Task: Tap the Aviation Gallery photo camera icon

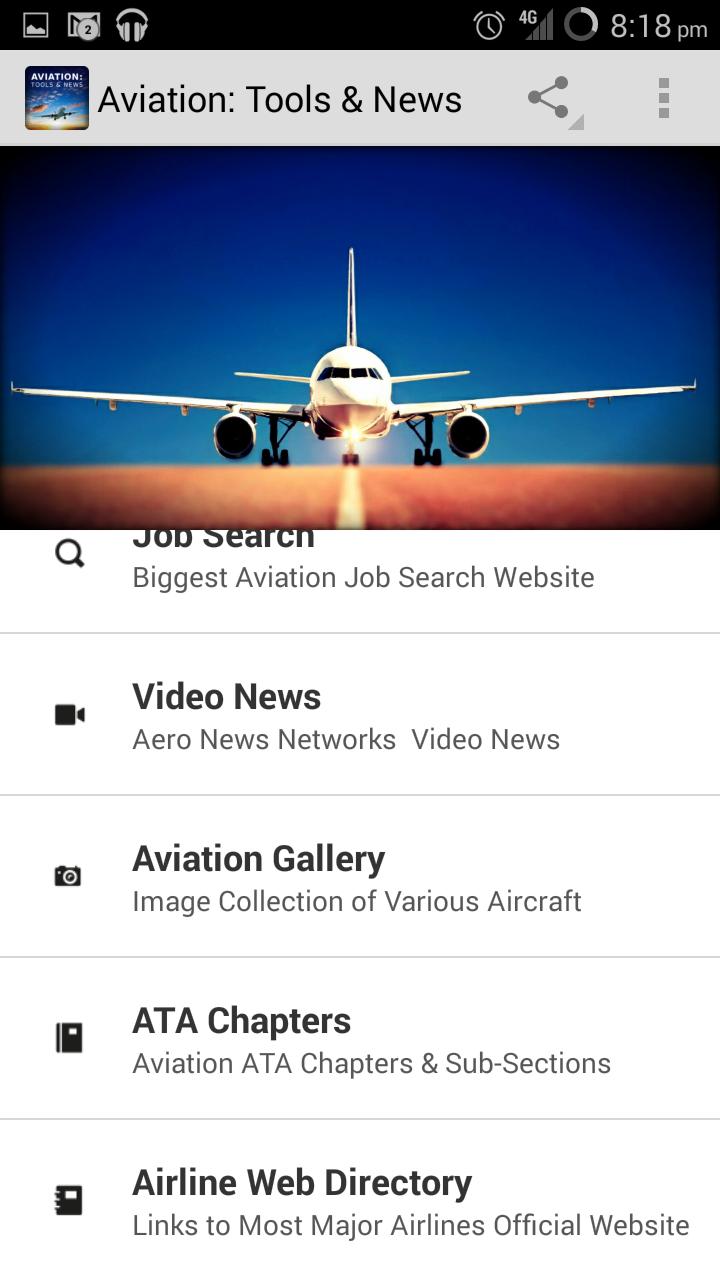Action: (x=68, y=875)
